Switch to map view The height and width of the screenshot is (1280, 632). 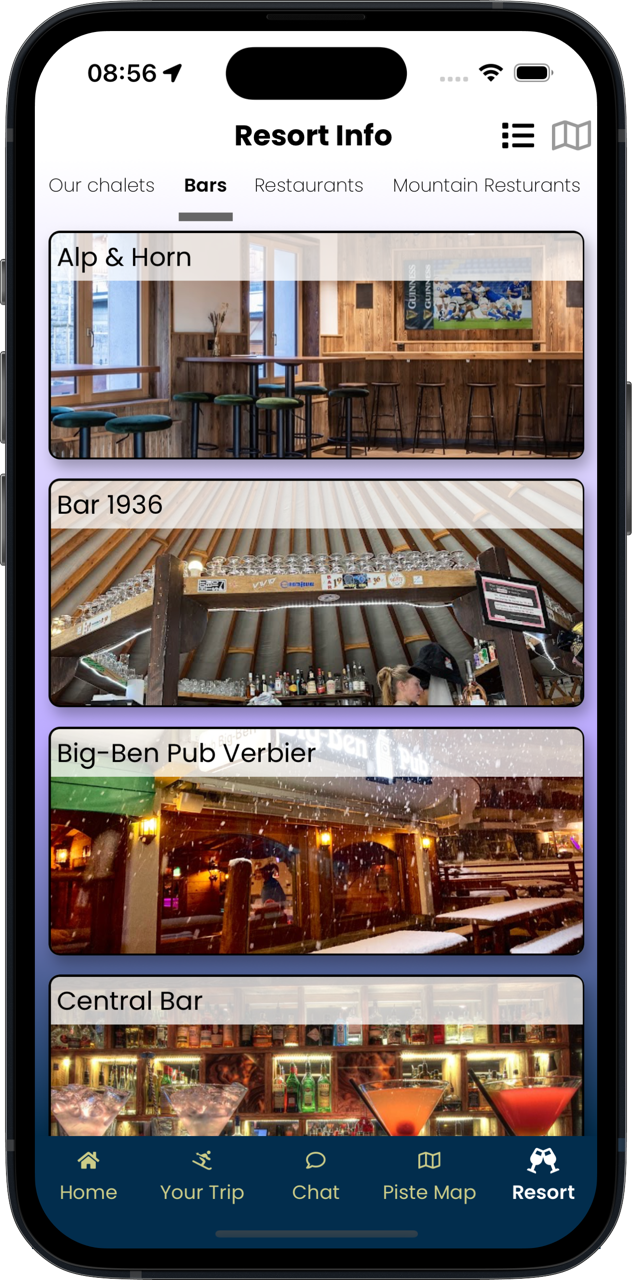[x=571, y=135]
